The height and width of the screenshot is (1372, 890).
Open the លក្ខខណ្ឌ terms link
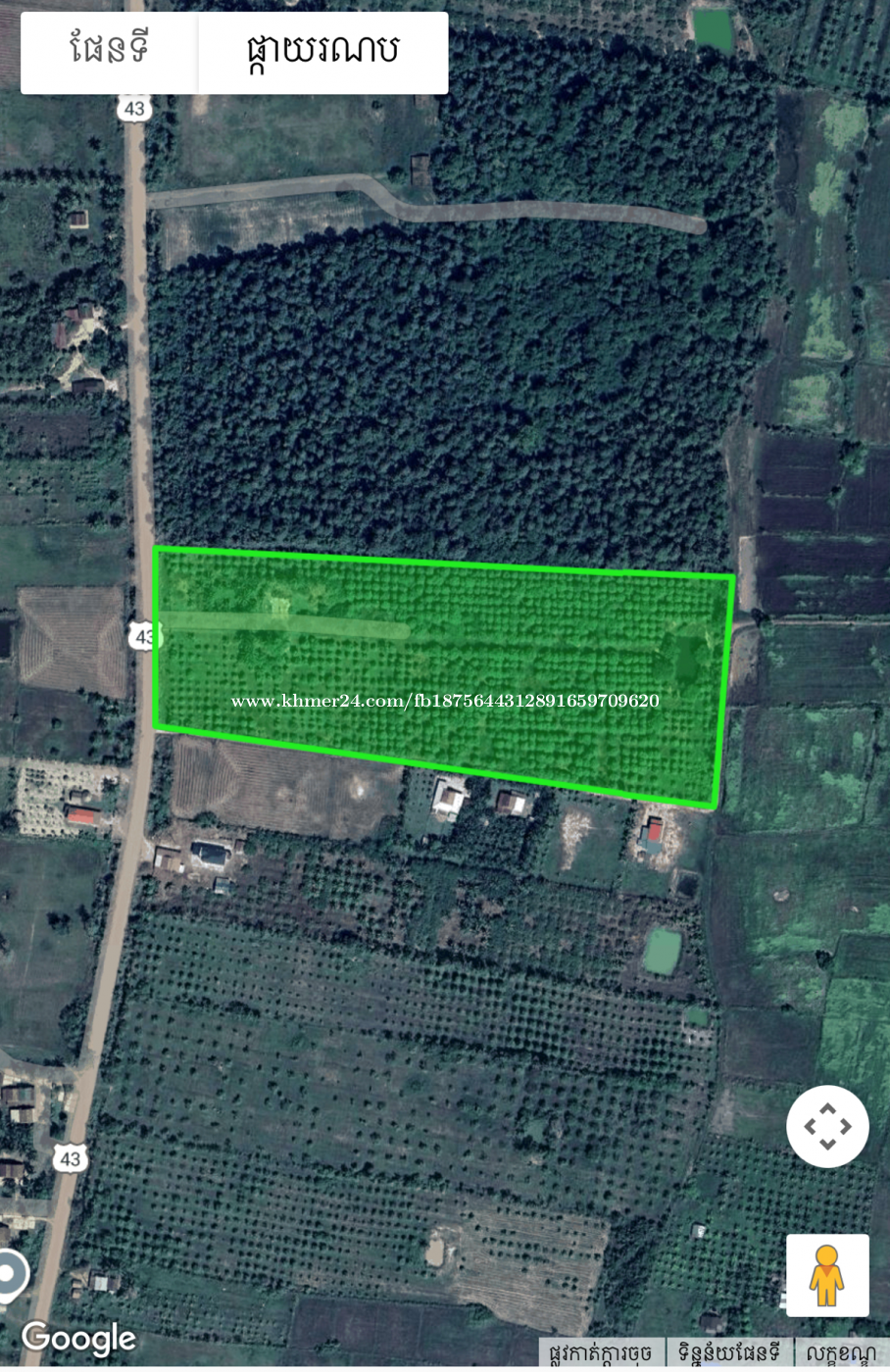coord(841,1353)
